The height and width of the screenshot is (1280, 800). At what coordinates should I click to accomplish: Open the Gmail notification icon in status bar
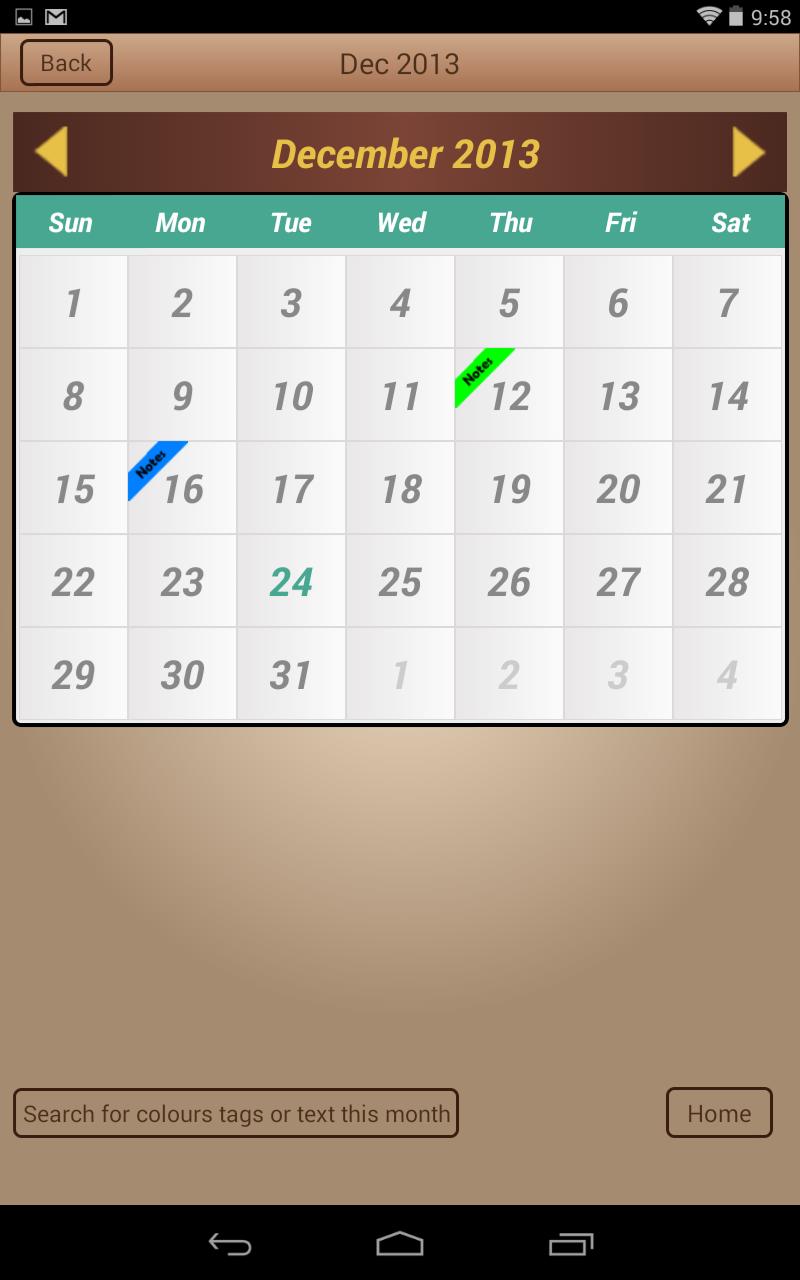57,16
